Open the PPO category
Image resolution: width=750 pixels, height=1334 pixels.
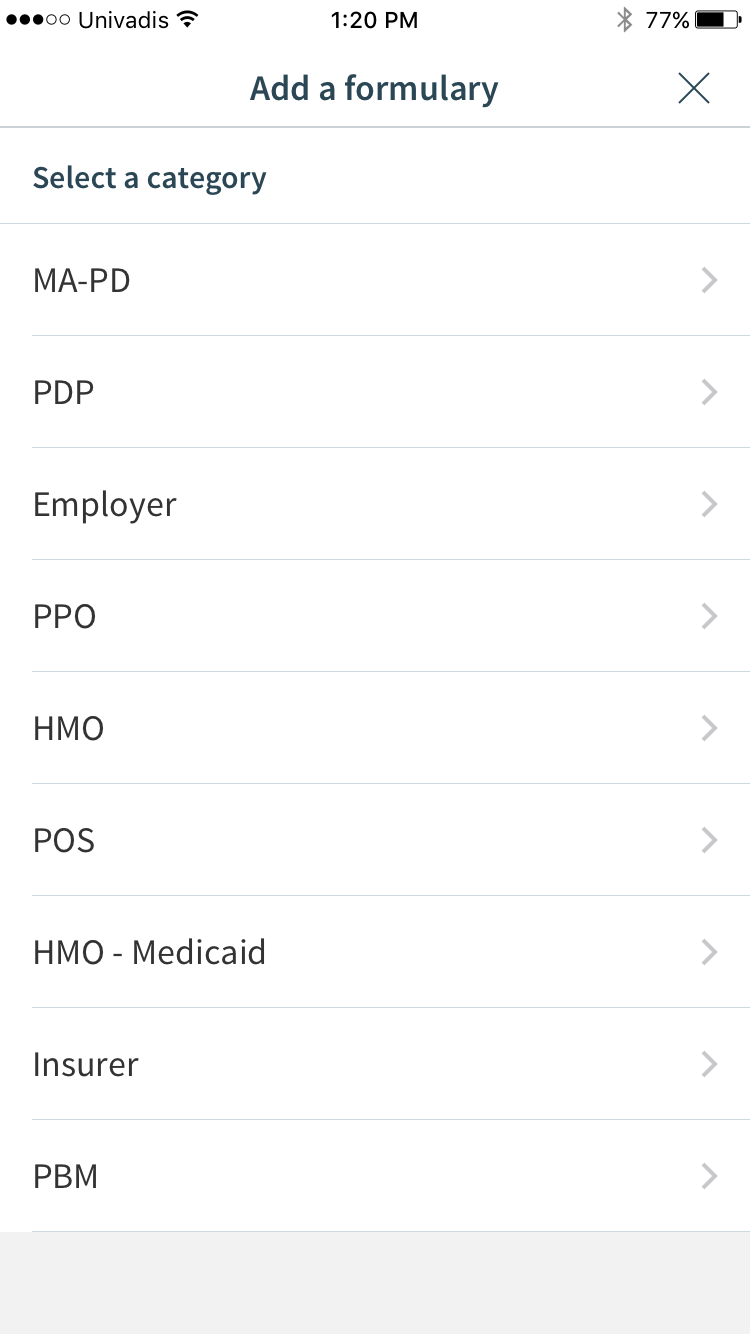375,616
